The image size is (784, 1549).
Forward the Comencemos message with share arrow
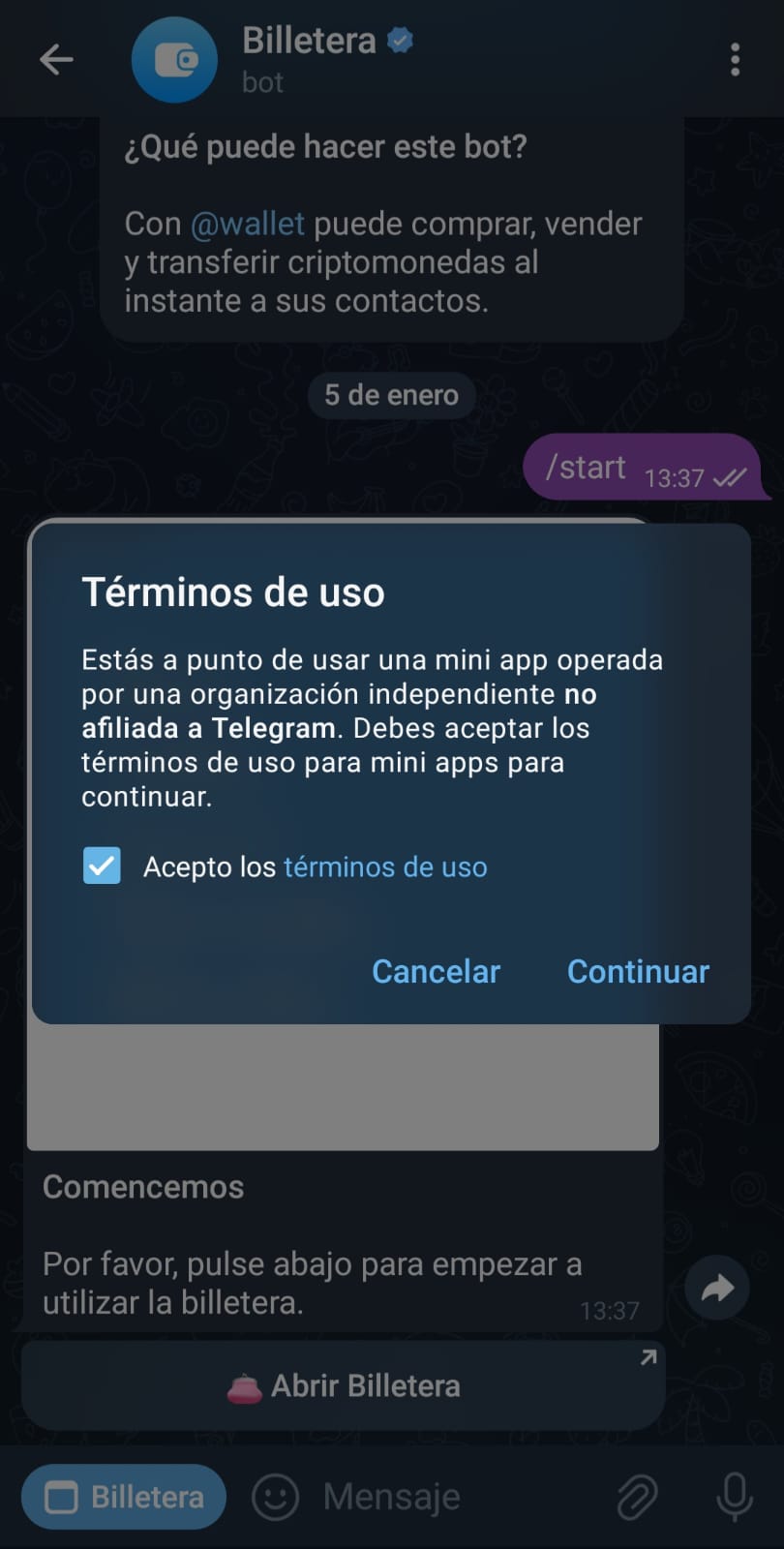tap(716, 1288)
